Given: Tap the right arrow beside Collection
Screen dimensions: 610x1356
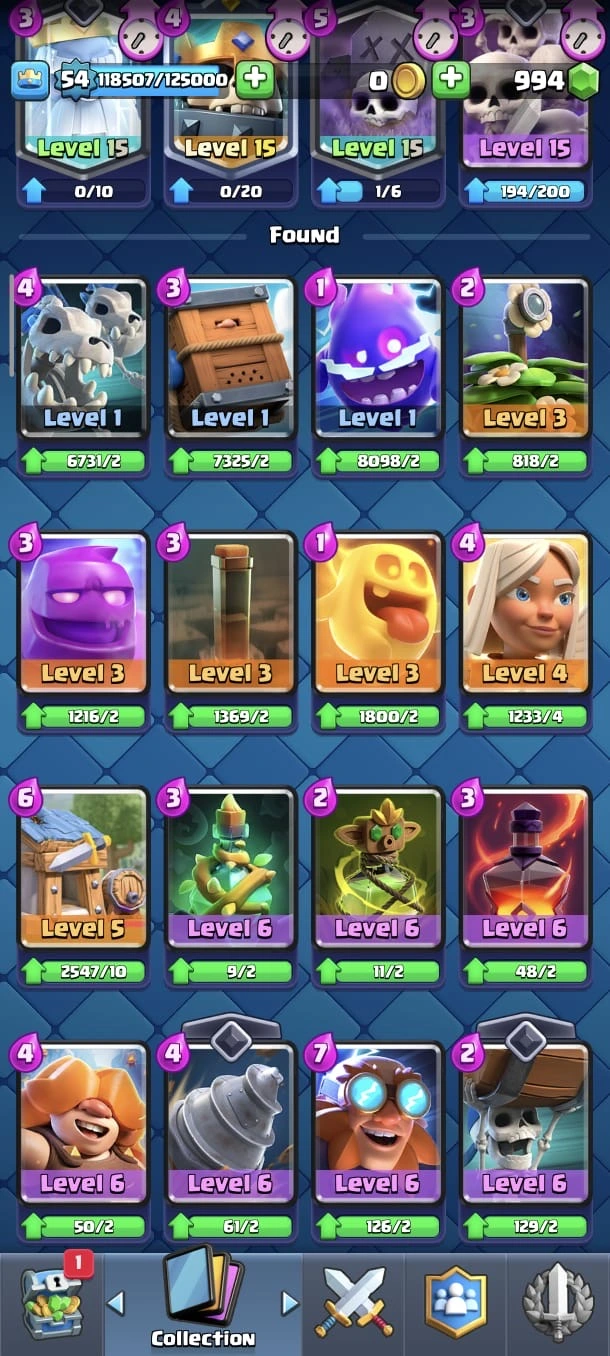Looking at the screenshot, I should pyautogui.click(x=290, y=1303).
